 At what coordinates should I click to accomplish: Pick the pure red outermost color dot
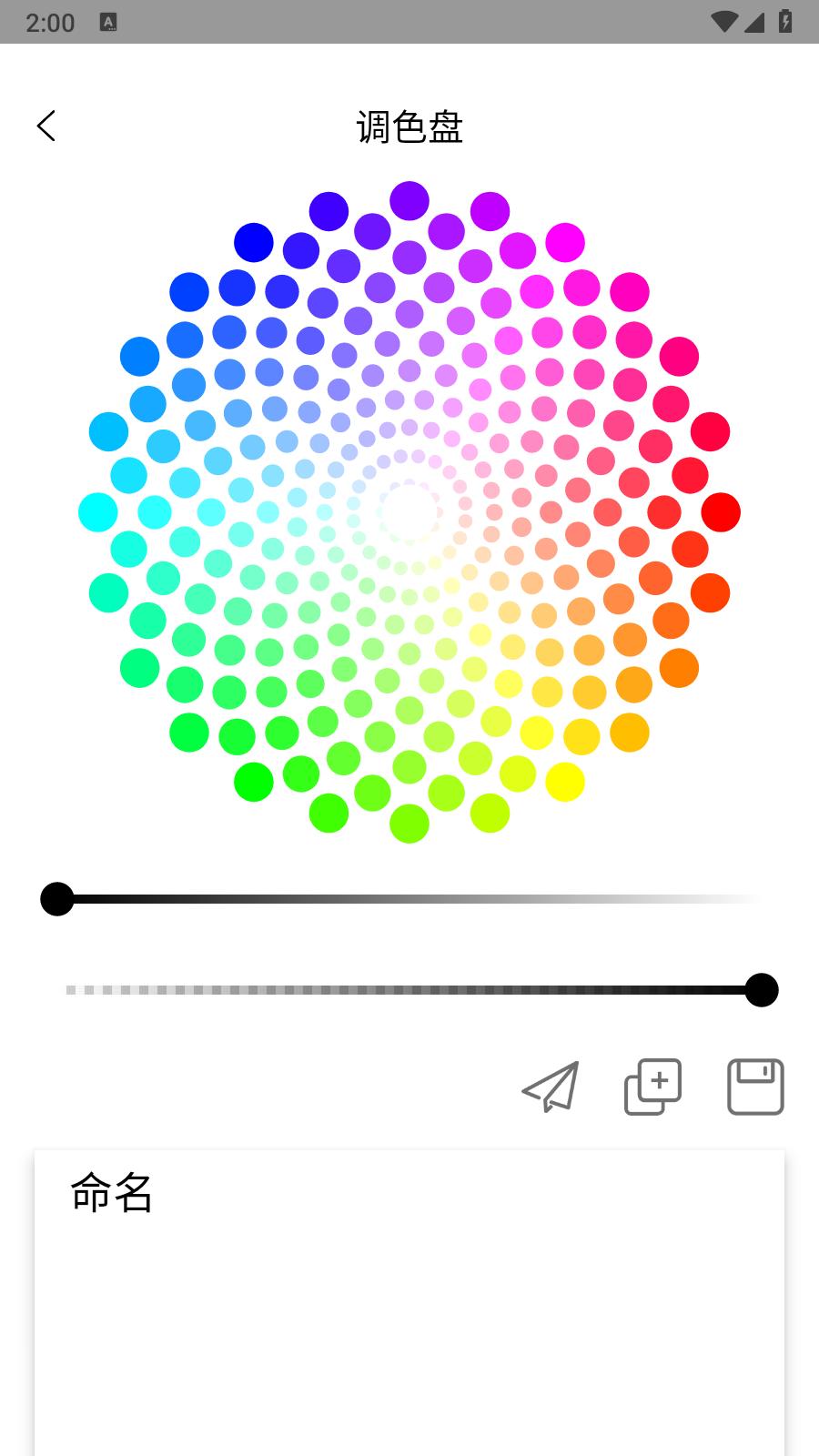721,512
